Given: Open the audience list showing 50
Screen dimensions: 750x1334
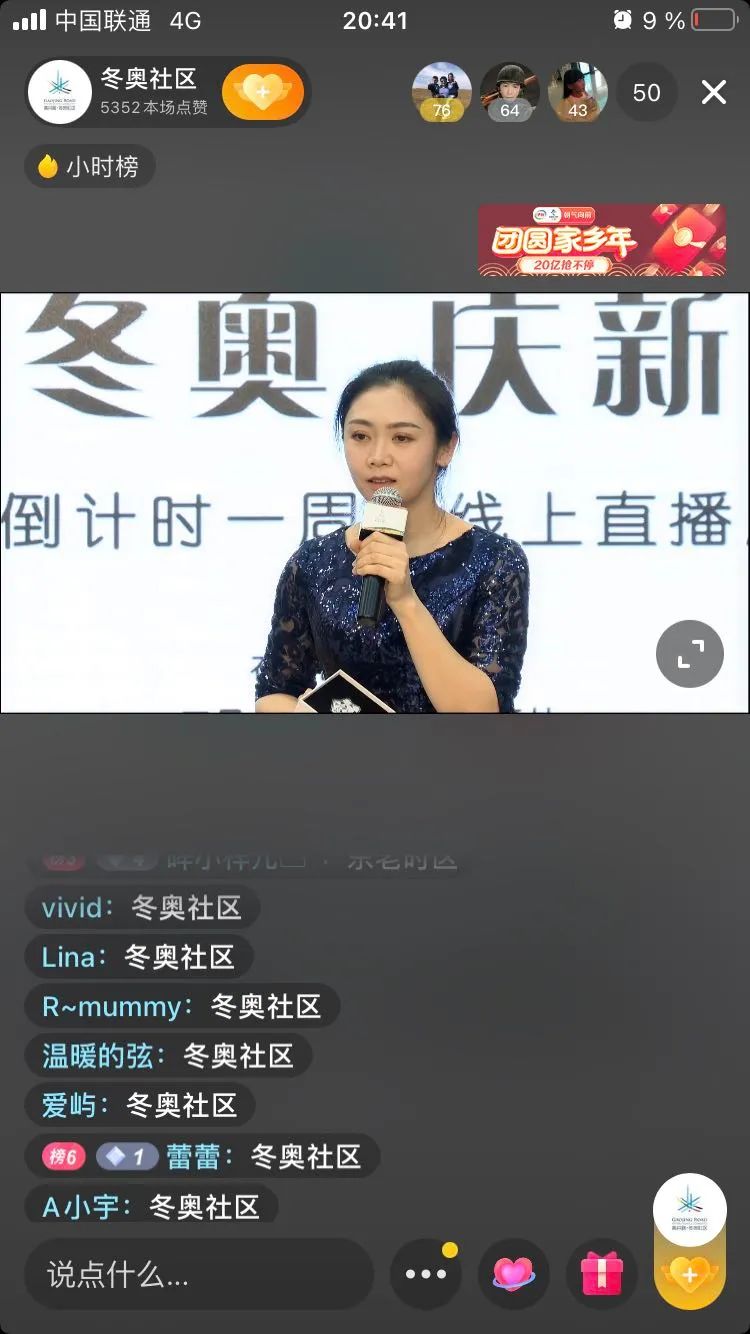Looking at the screenshot, I should click(x=646, y=93).
